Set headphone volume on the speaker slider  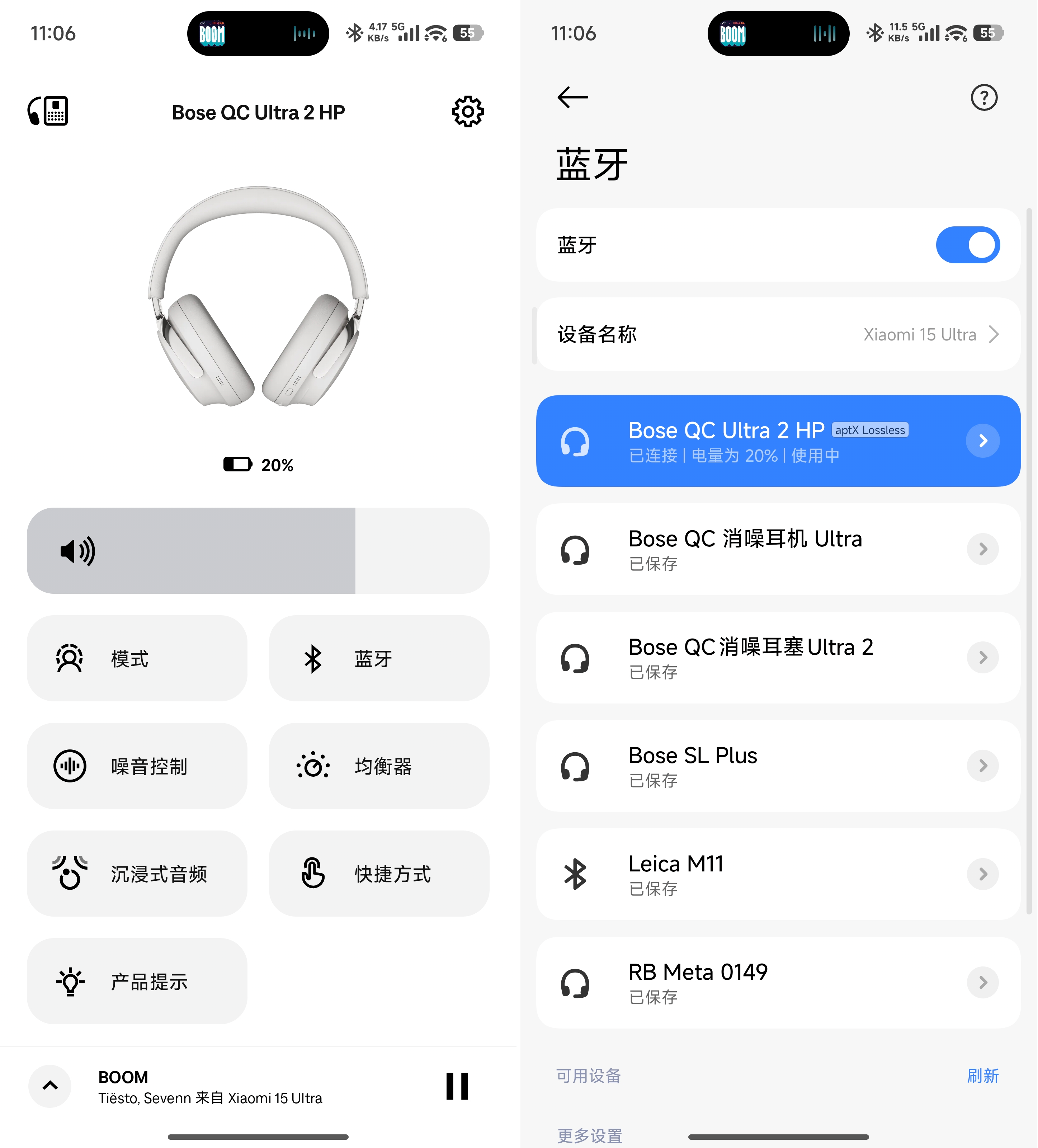click(x=258, y=551)
